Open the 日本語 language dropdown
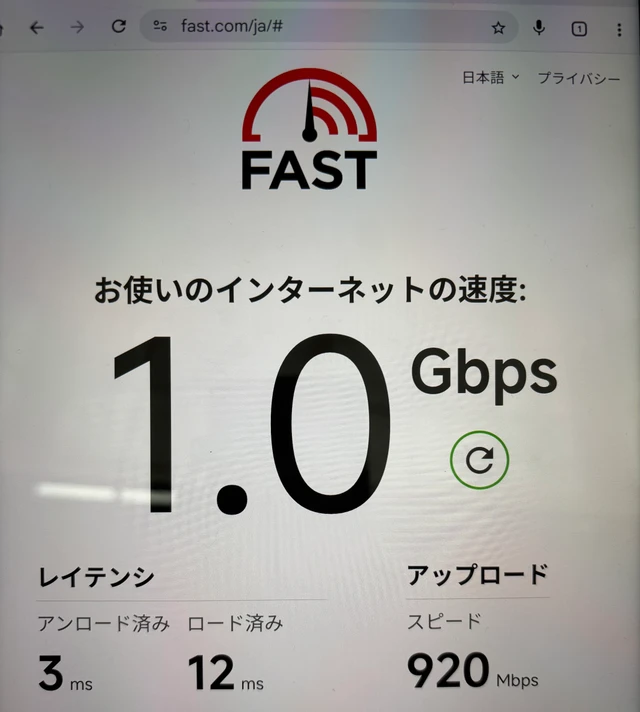The width and height of the screenshot is (640, 712). click(490, 78)
